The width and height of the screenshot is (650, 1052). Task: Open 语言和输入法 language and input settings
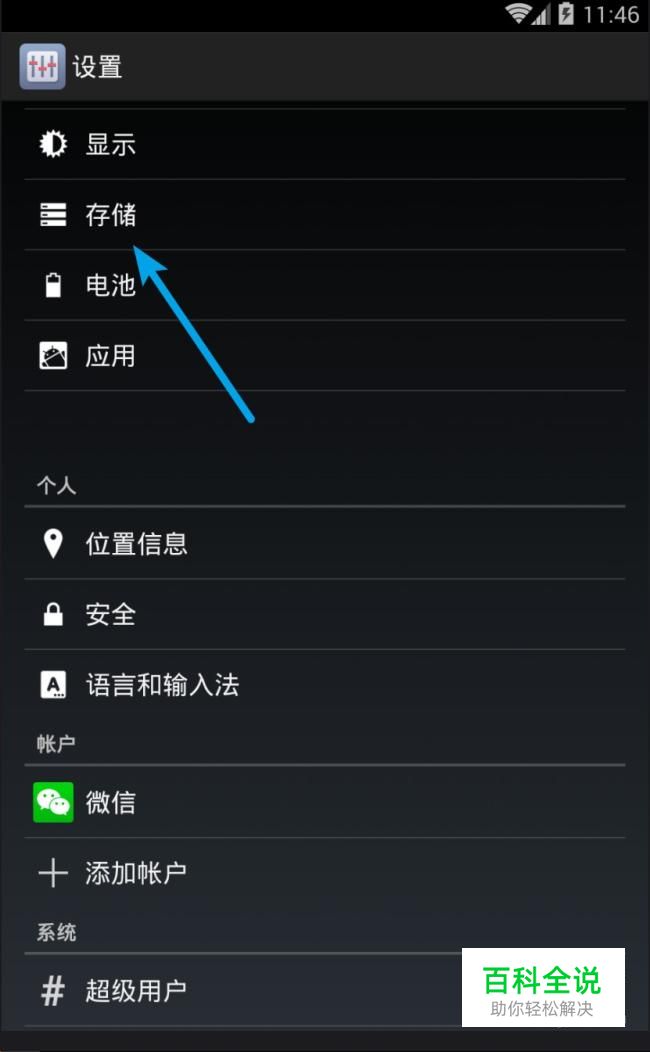click(162, 685)
